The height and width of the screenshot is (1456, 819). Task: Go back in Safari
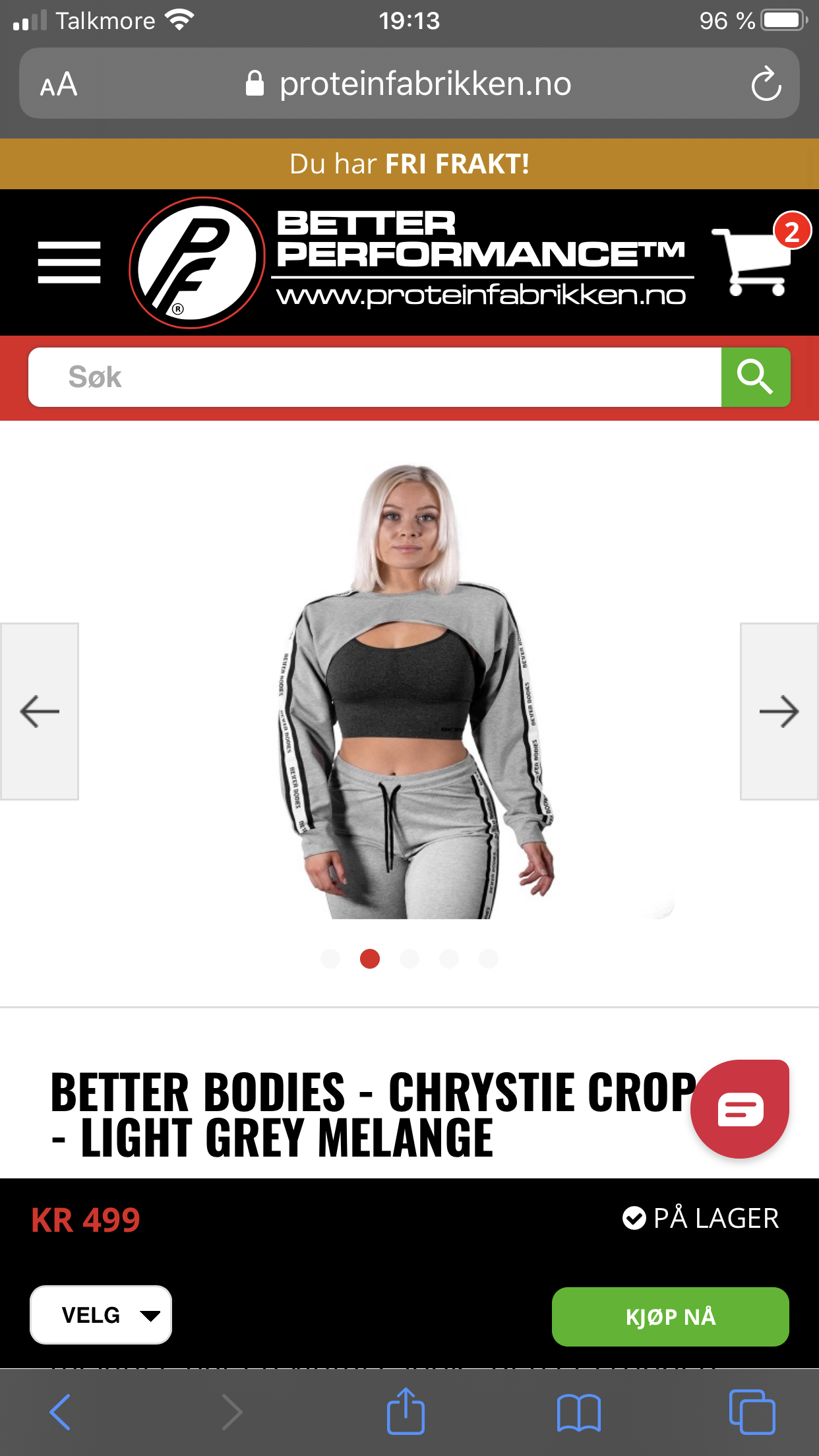pyautogui.click(x=60, y=1412)
